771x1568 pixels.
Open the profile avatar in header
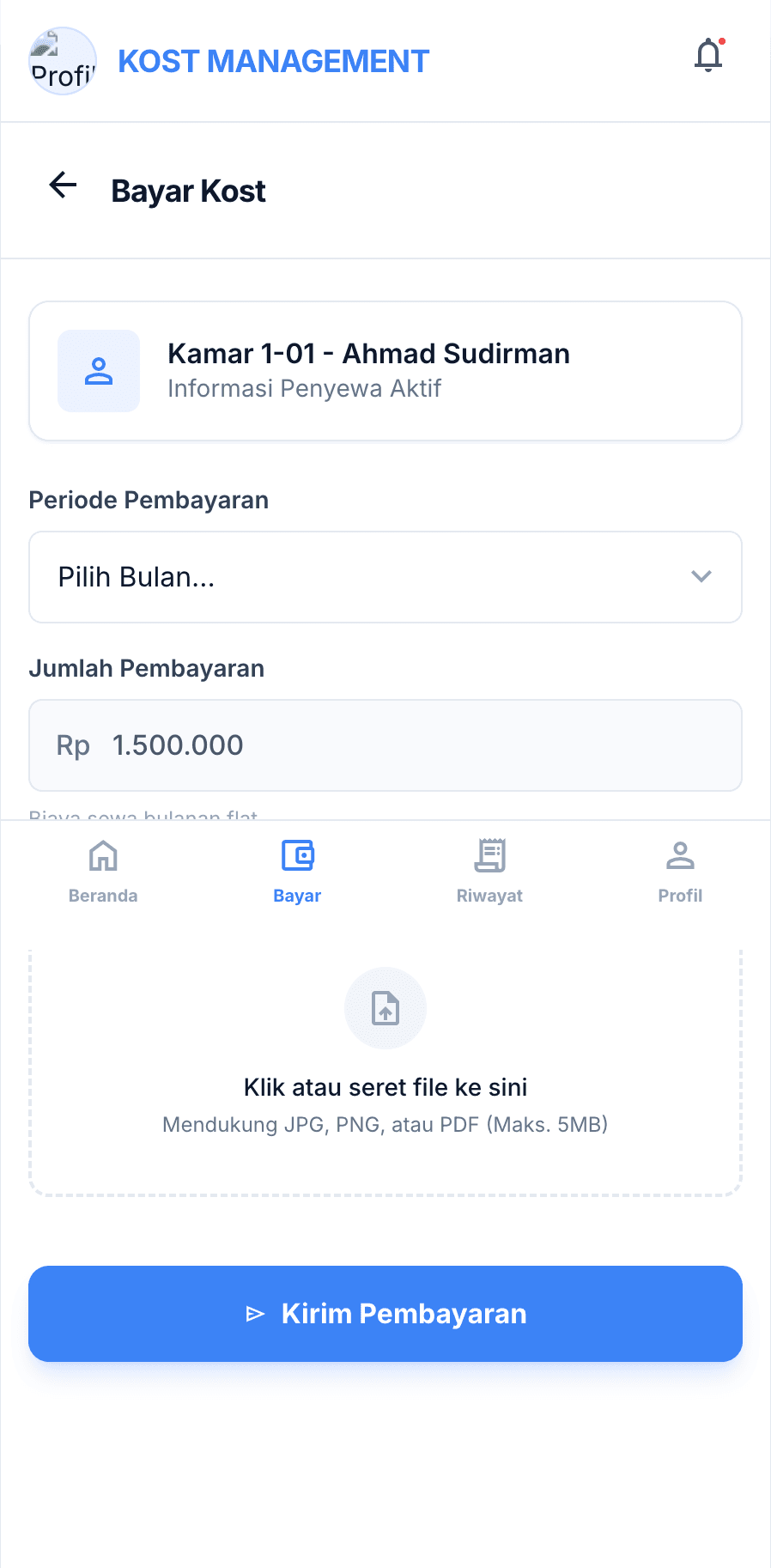coord(63,61)
